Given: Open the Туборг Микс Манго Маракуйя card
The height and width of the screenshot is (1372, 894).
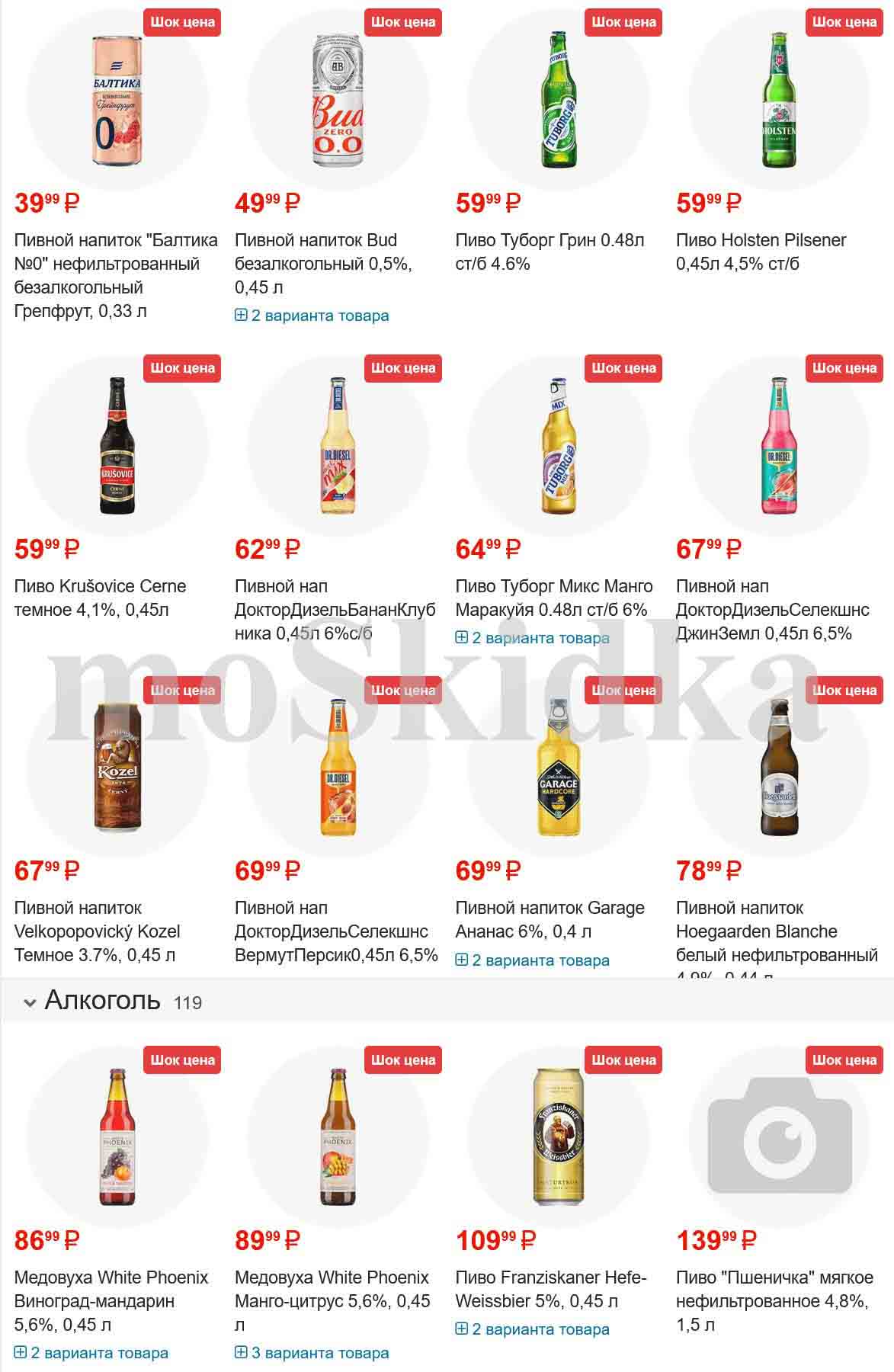Looking at the screenshot, I should coord(553,598).
